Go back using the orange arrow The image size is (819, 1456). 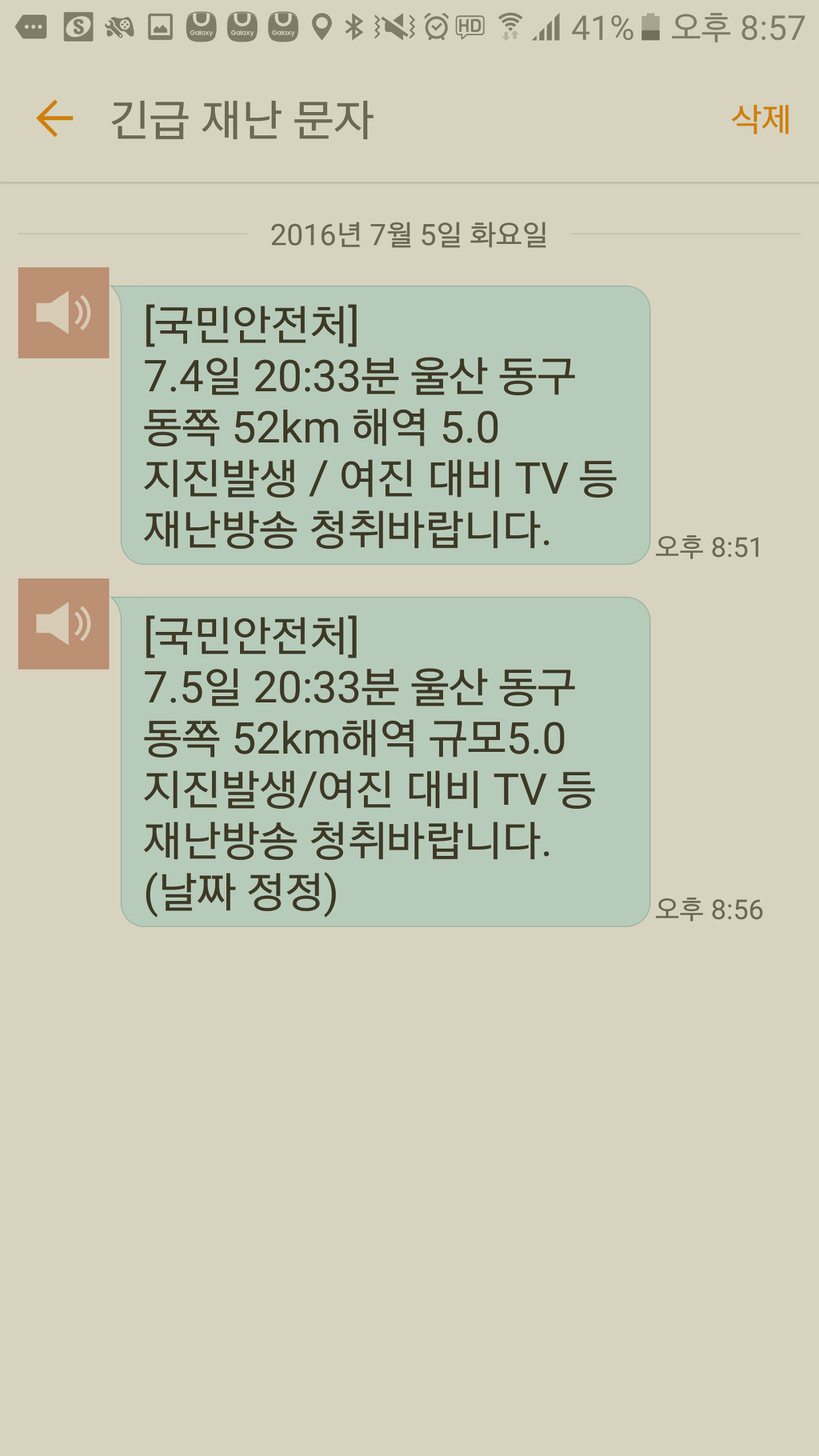[x=54, y=118]
